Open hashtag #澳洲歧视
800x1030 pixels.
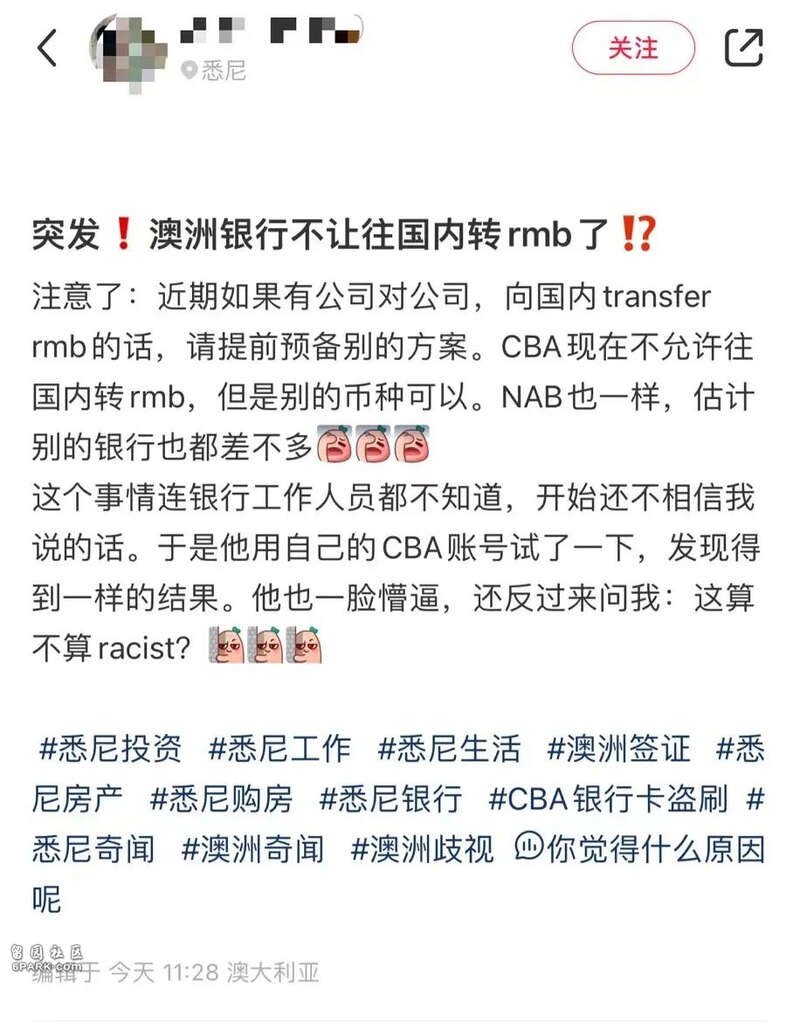422,850
